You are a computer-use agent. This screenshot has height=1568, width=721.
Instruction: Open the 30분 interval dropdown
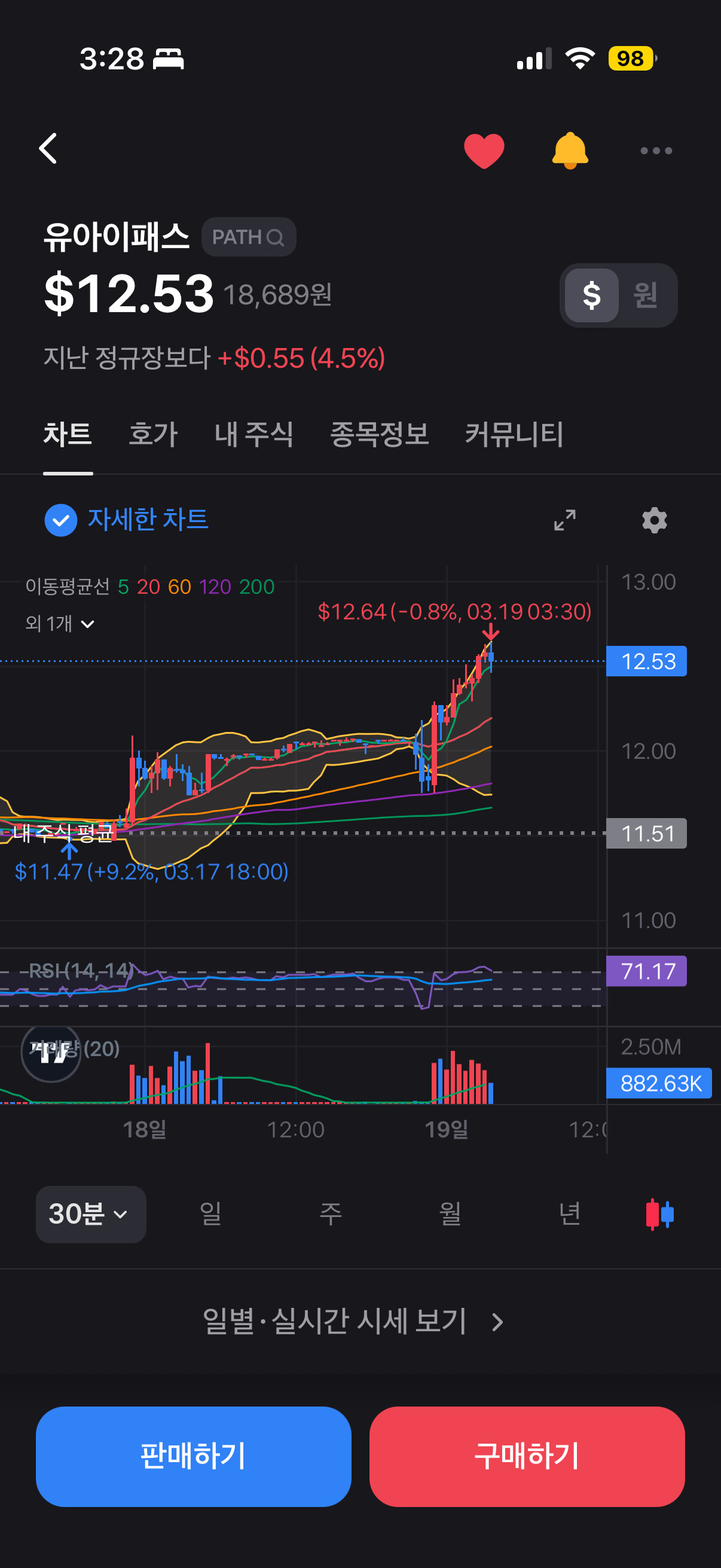(x=91, y=1215)
